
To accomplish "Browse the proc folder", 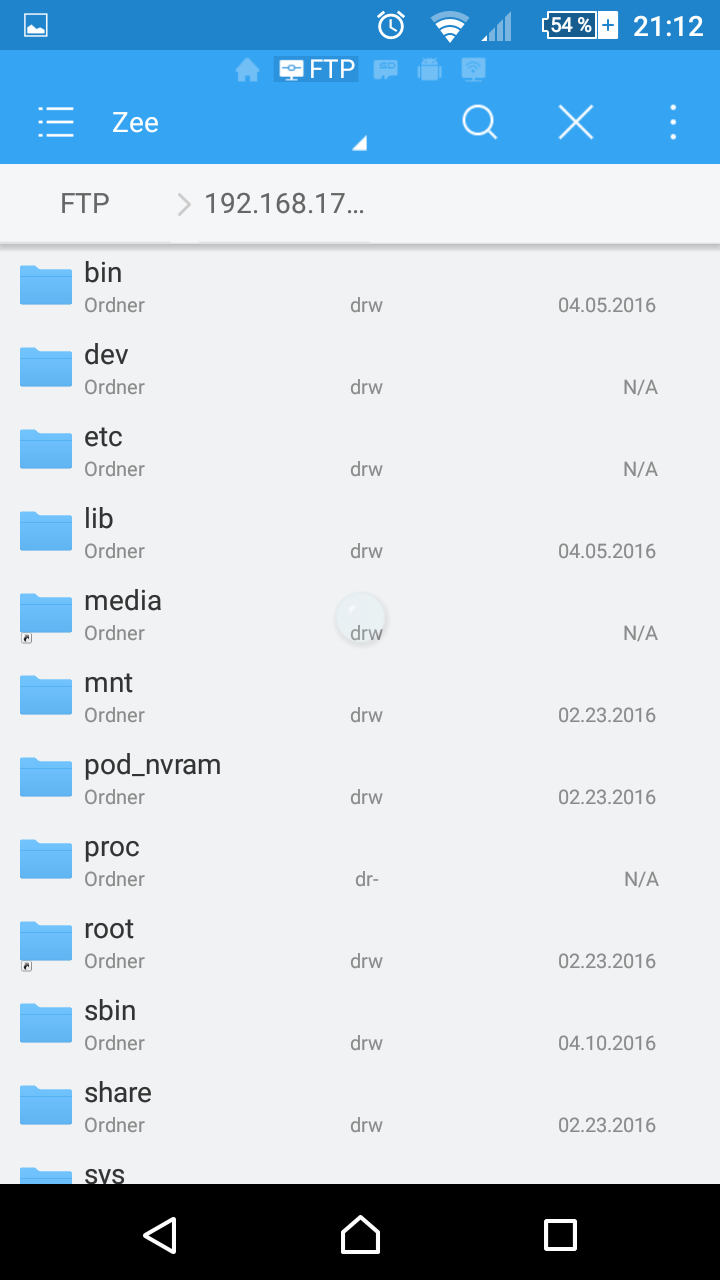I will click(x=111, y=860).
